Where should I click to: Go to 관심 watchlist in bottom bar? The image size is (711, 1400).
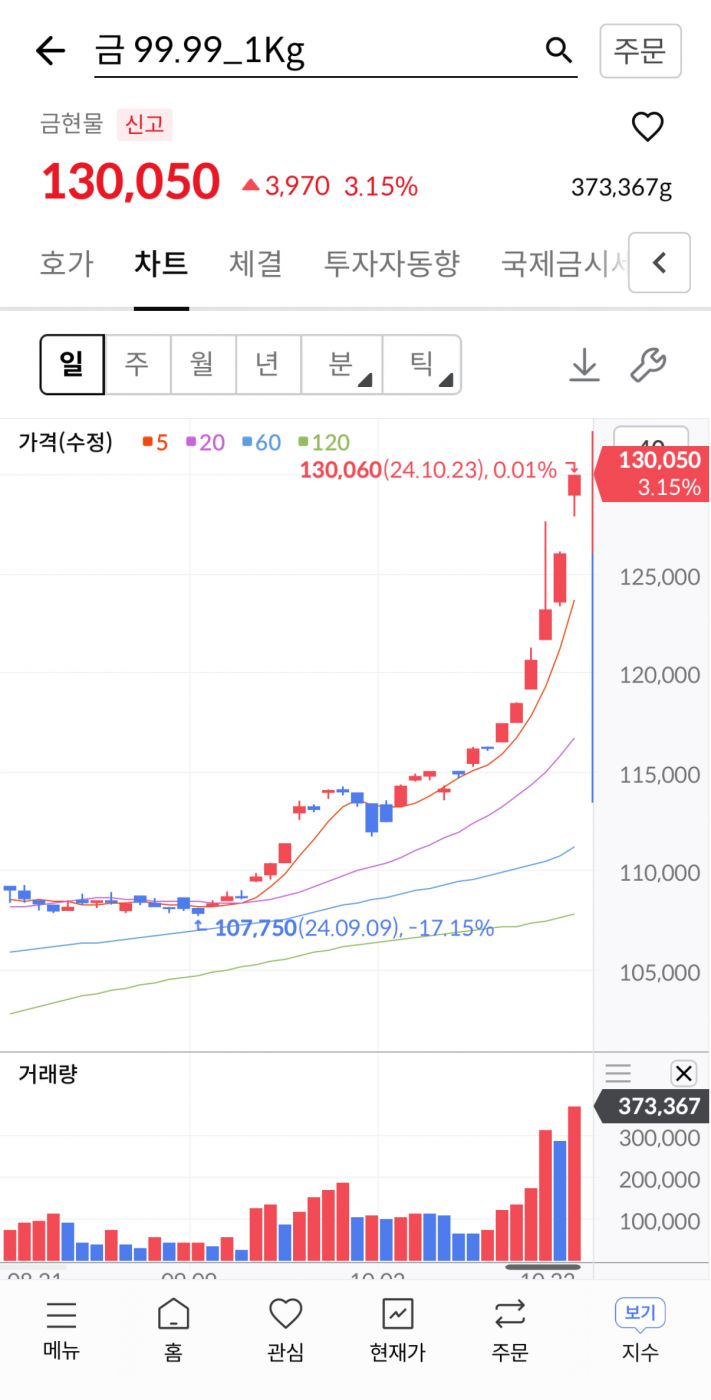[x=285, y=1330]
